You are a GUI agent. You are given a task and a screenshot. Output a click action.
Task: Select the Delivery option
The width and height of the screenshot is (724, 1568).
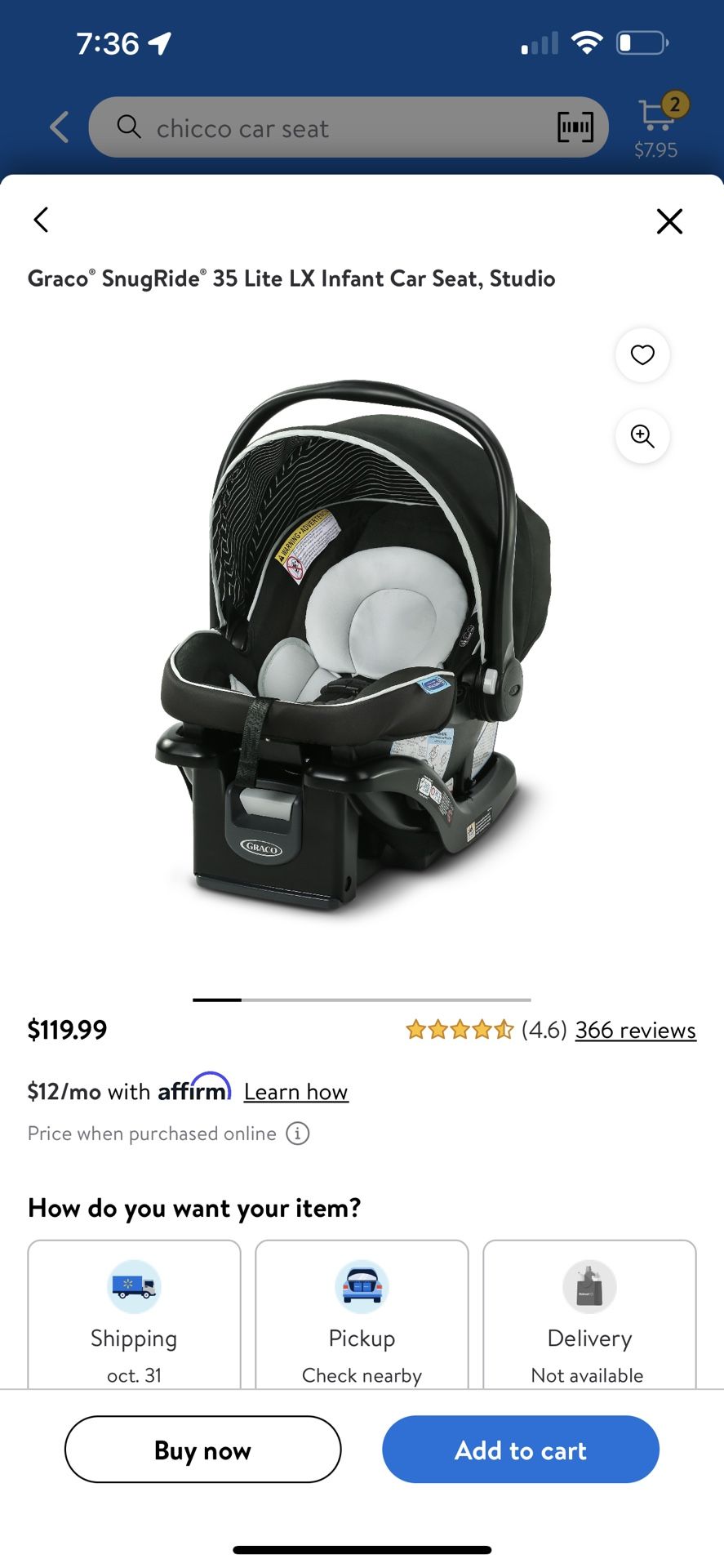[589, 1314]
